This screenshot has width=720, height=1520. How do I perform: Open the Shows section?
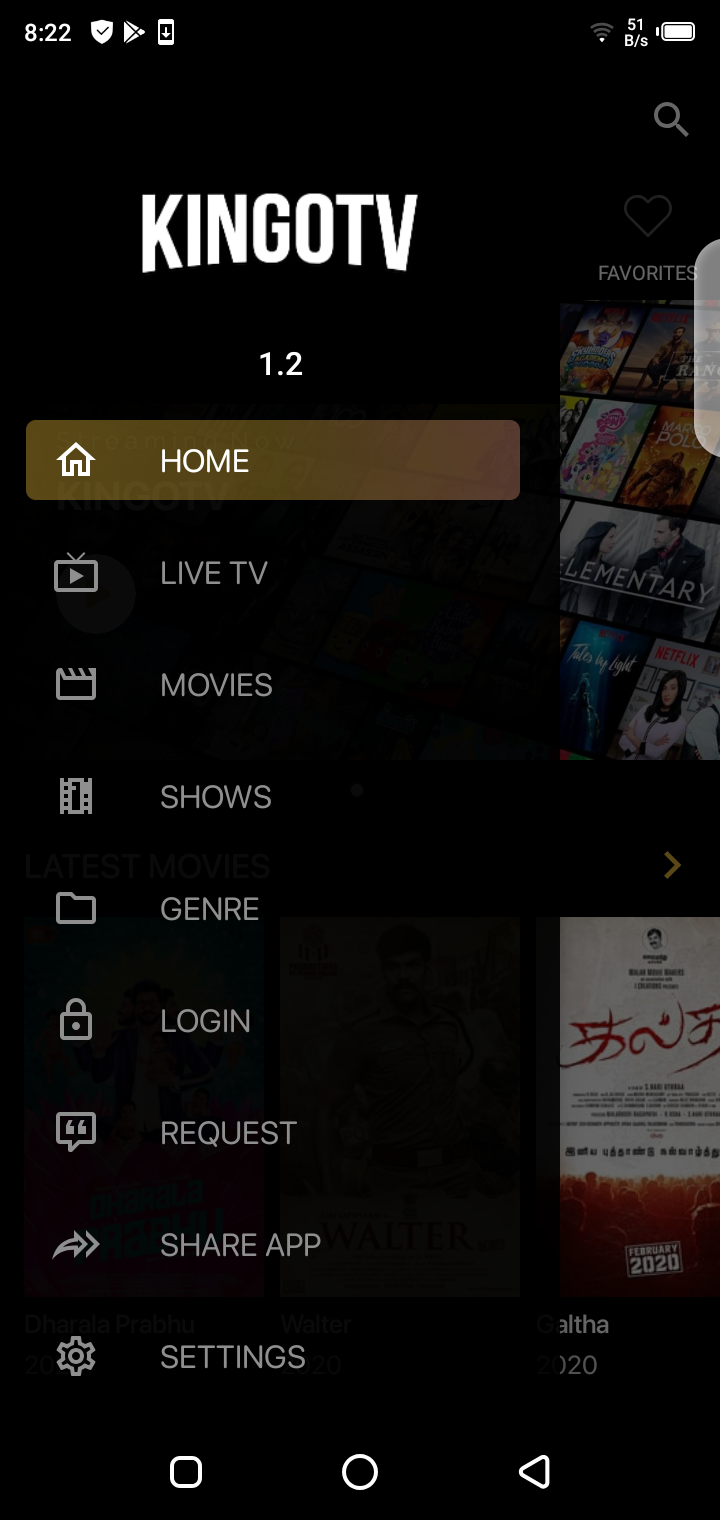pyautogui.click(x=215, y=797)
